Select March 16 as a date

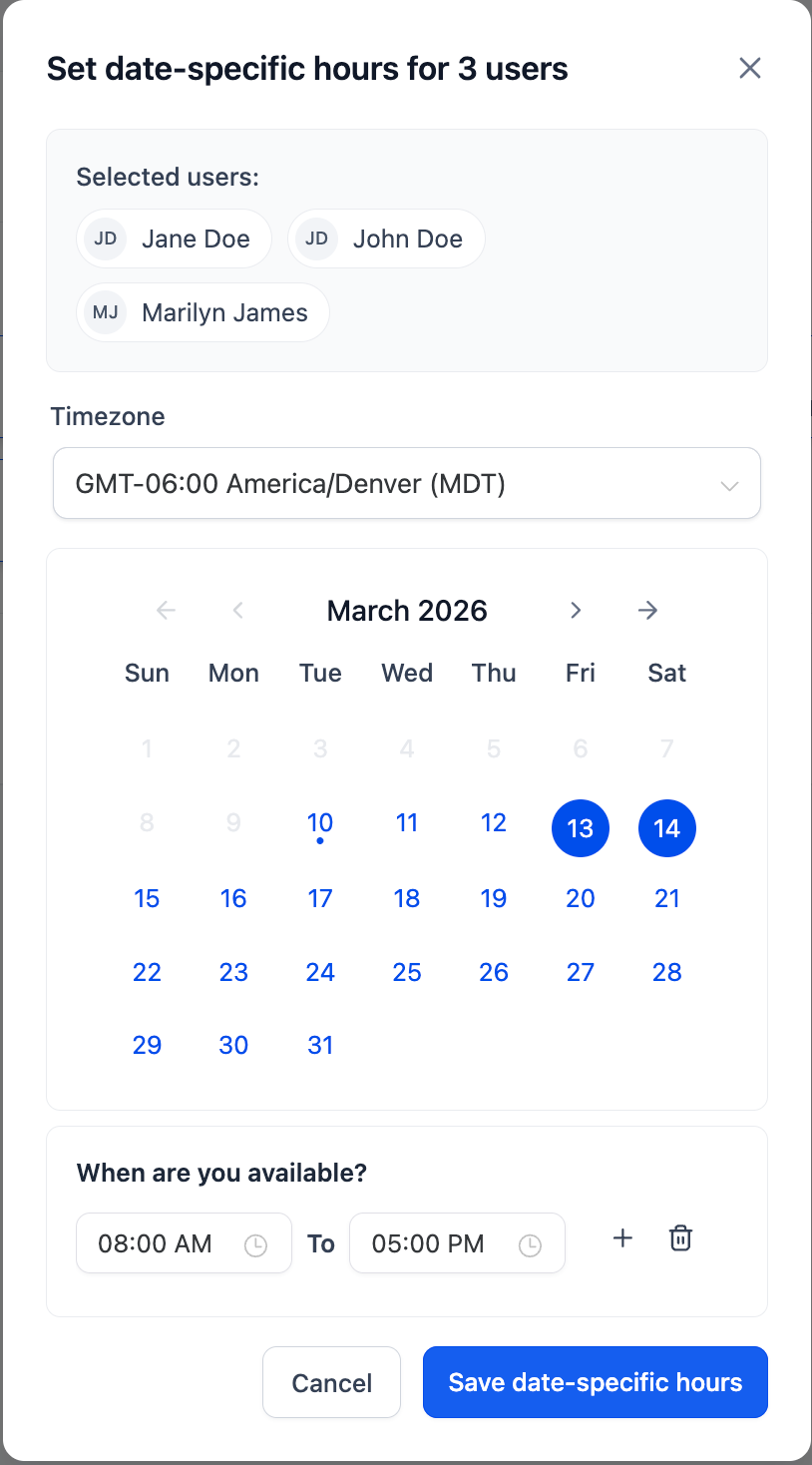[233, 899]
